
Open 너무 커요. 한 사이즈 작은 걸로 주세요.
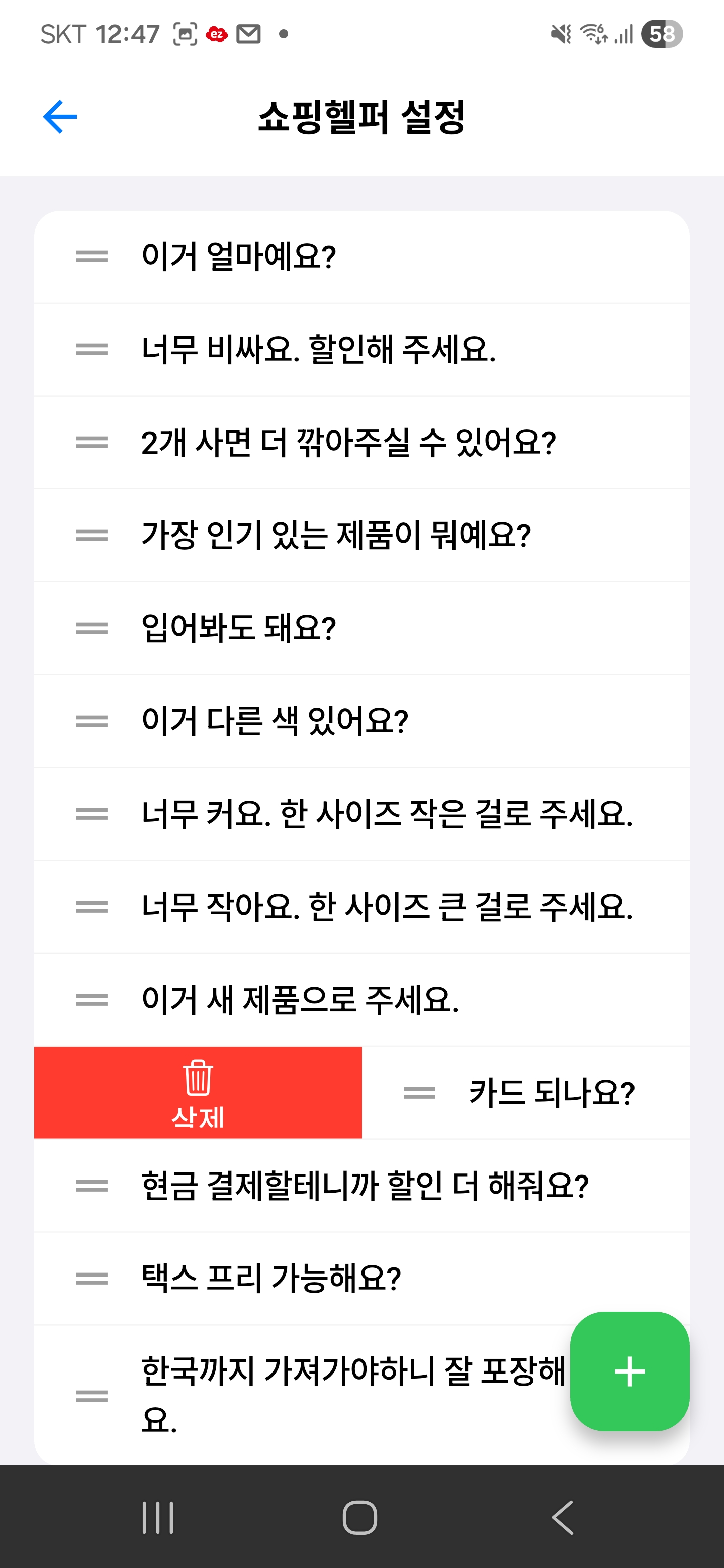coord(387,814)
